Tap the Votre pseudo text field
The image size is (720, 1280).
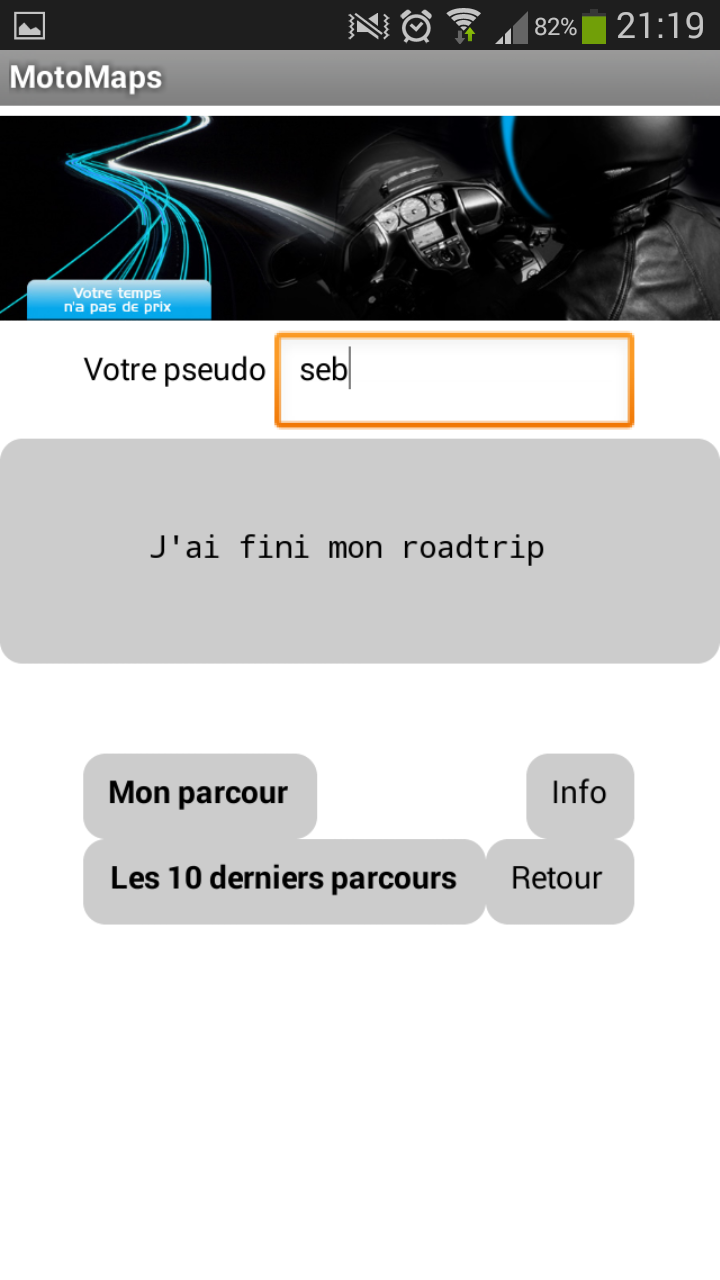coord(454,380)
